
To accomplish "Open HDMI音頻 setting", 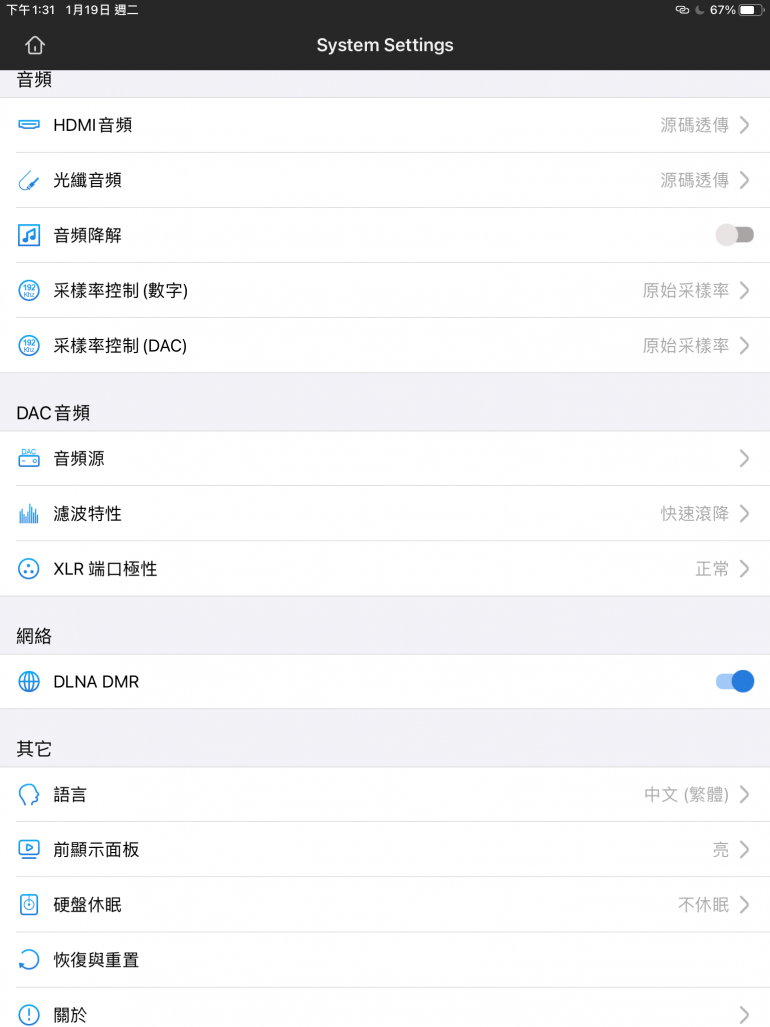I will [385, 125].
